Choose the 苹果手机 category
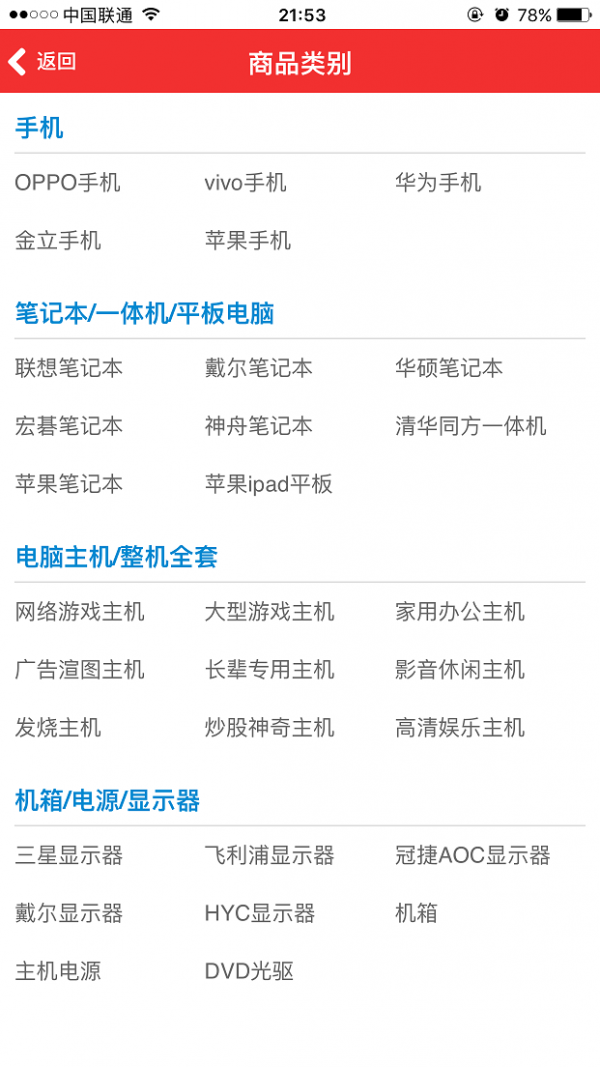The height and width of the screenshot is (1067, 600). (247, 241)
